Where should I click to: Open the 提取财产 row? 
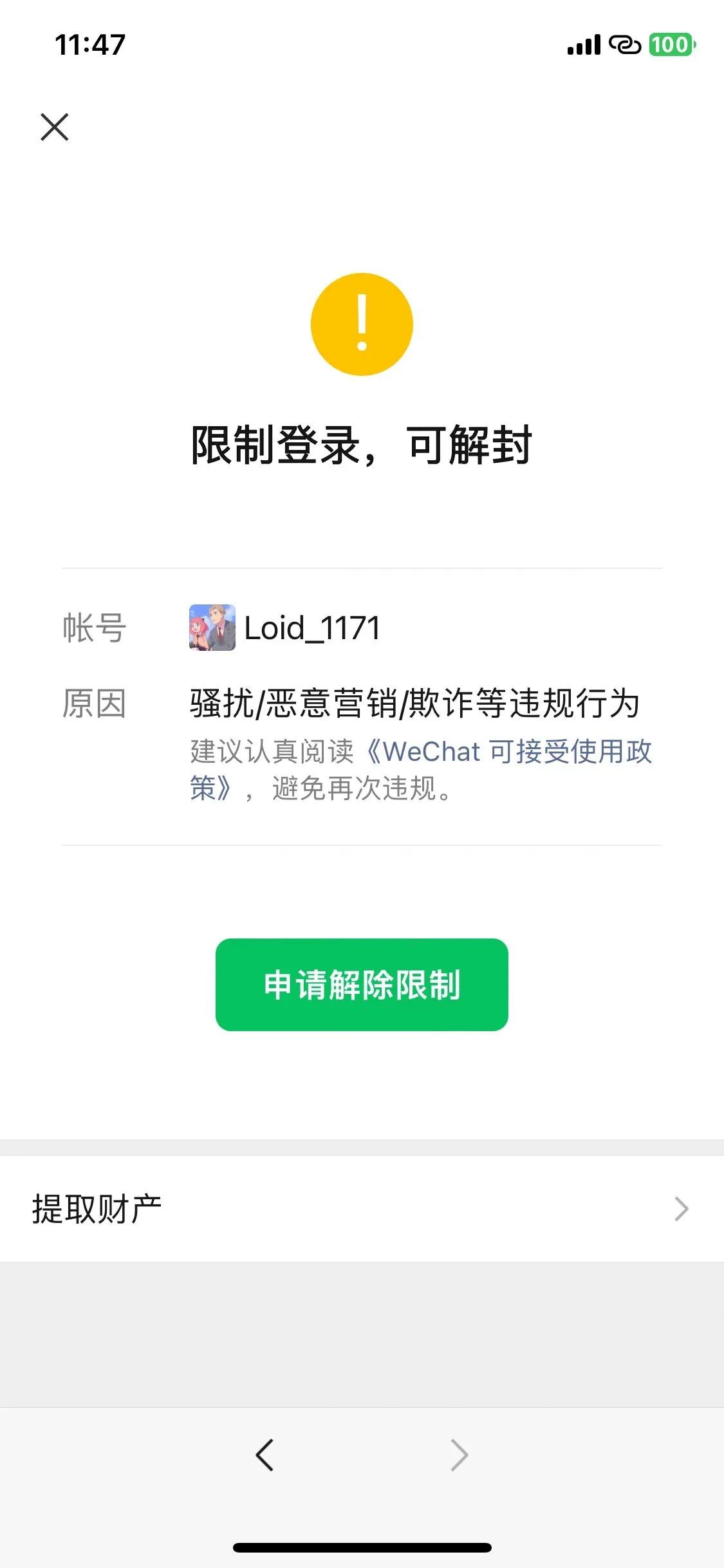[x=362, y=1209]
